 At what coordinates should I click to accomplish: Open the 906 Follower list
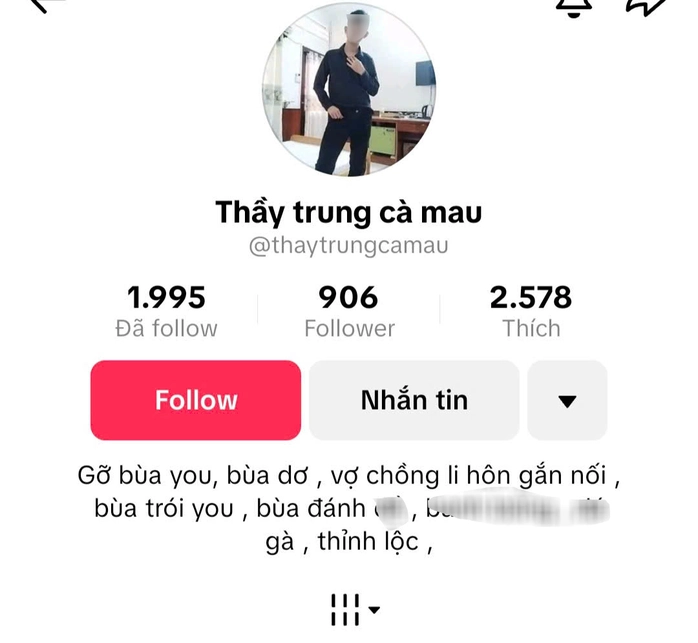click(349, 311)
